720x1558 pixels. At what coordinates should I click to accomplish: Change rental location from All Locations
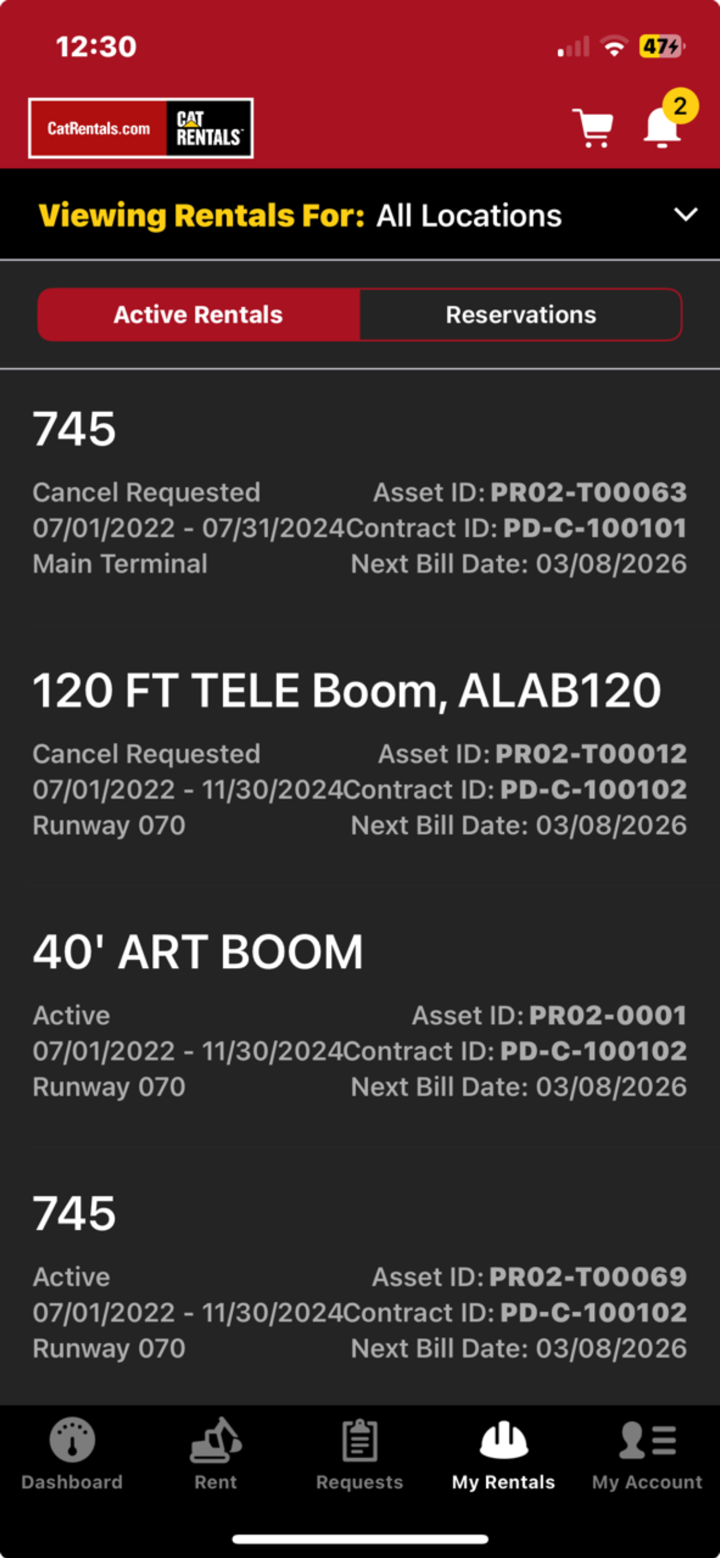point(468,214)
